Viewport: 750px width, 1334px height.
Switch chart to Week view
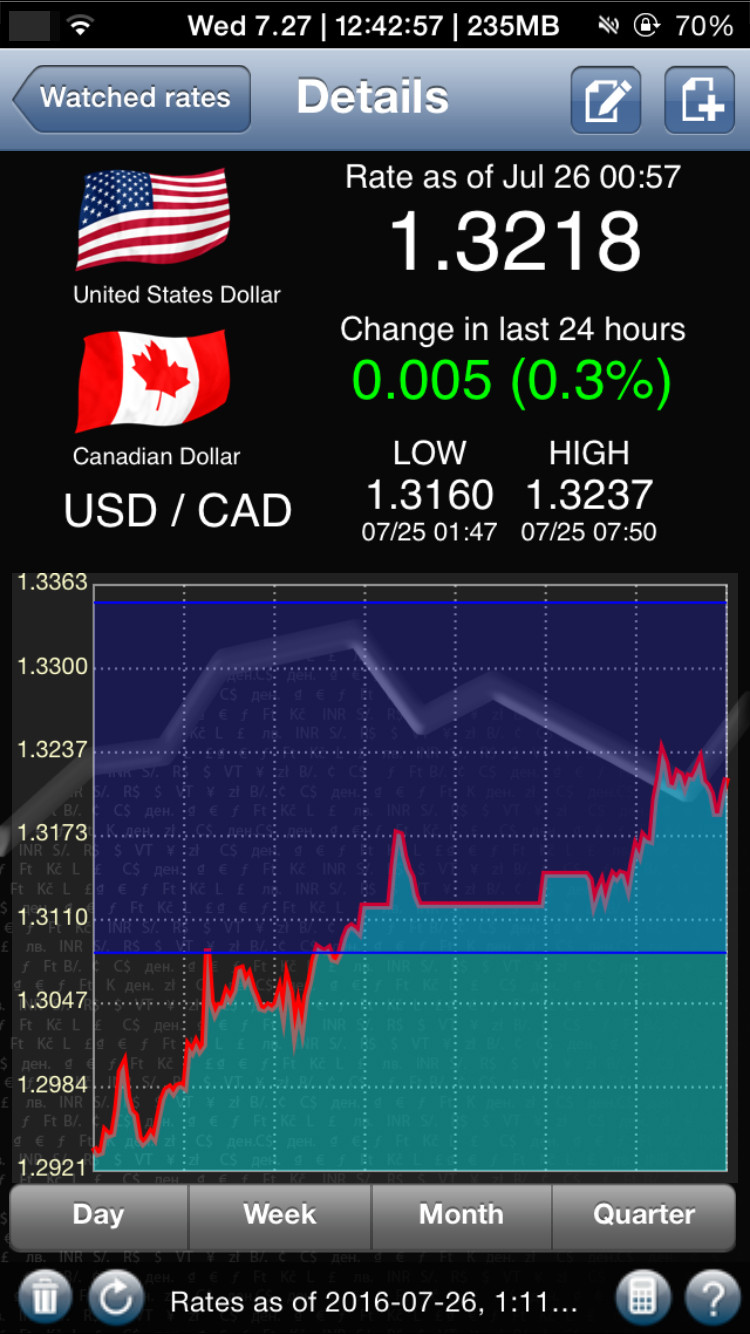pyautogui.click(x=280, y=1216)
